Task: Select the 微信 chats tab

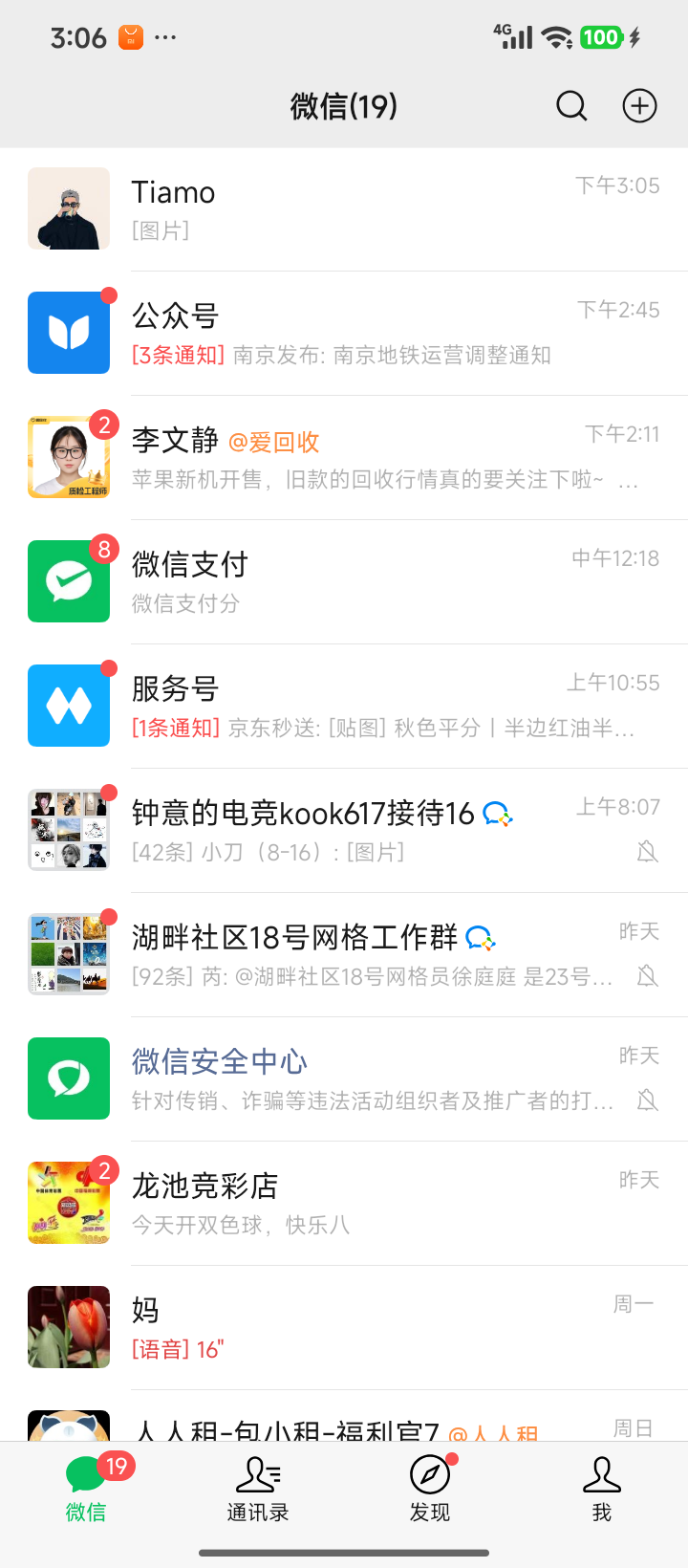Action: (88, 1490)
